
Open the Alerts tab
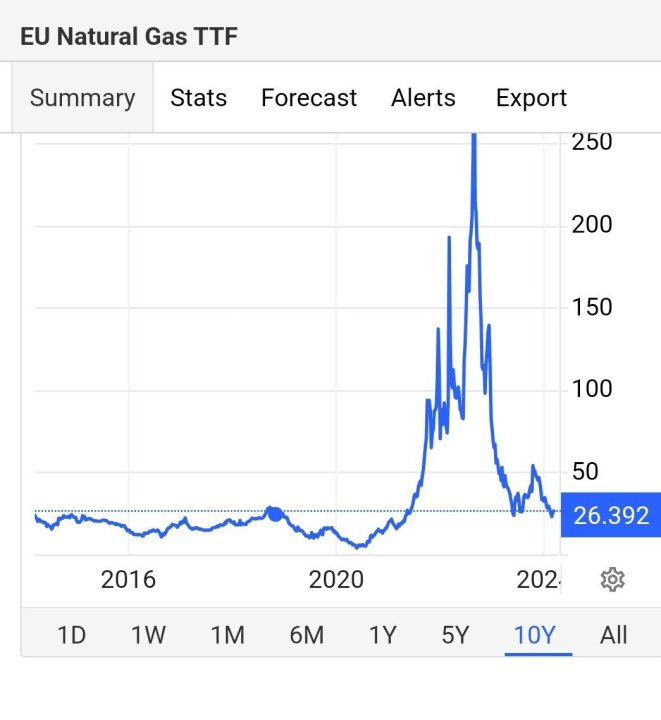[x=423, y=98]
